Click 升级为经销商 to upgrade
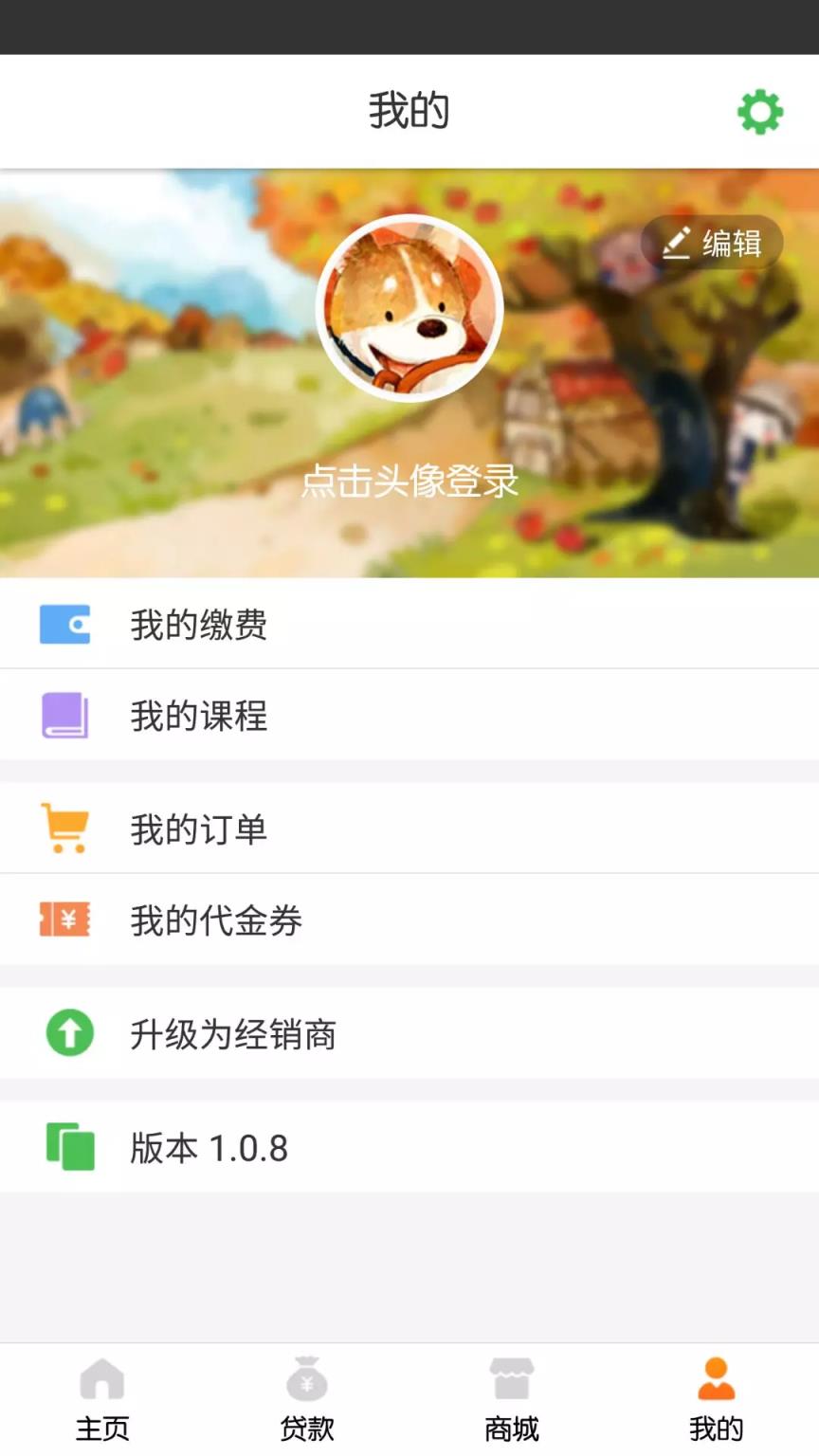The image size is (819, 1456). [408, 1034]
